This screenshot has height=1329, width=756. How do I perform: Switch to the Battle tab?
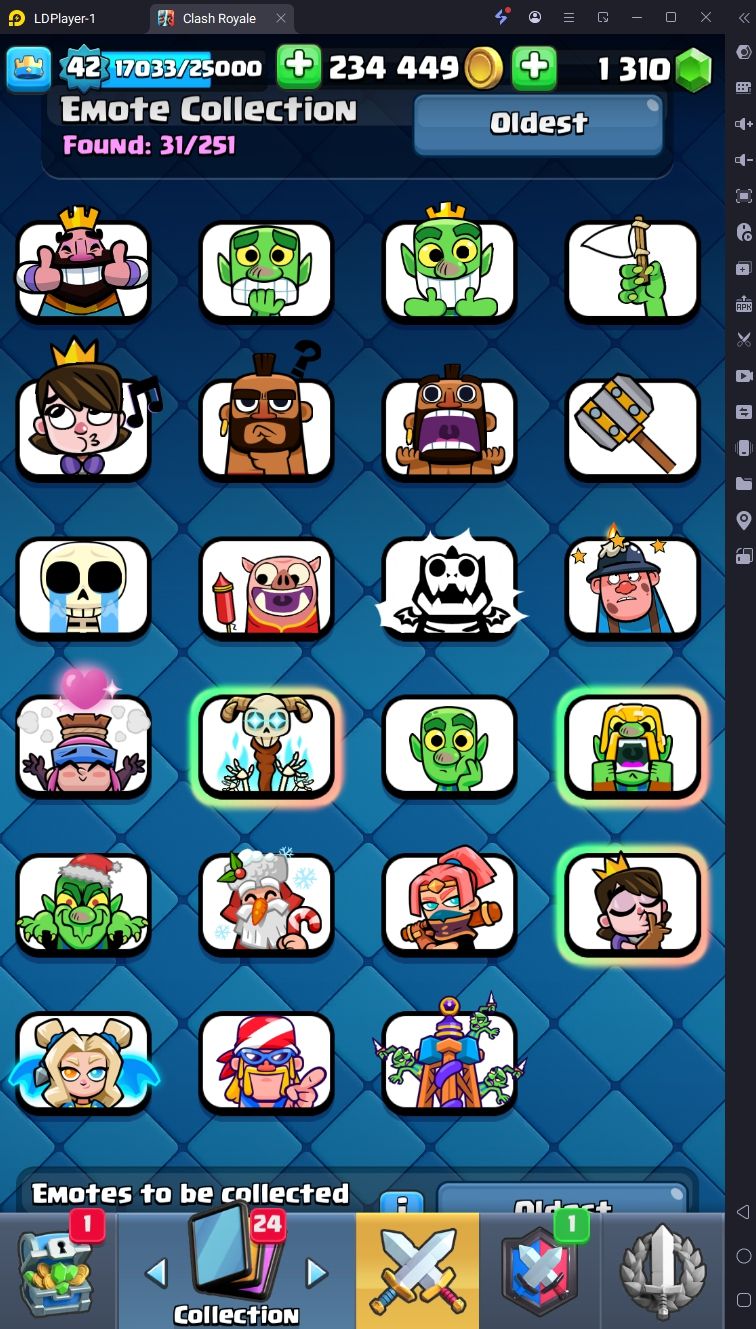pyautogui.click(x=417, y=1270)
